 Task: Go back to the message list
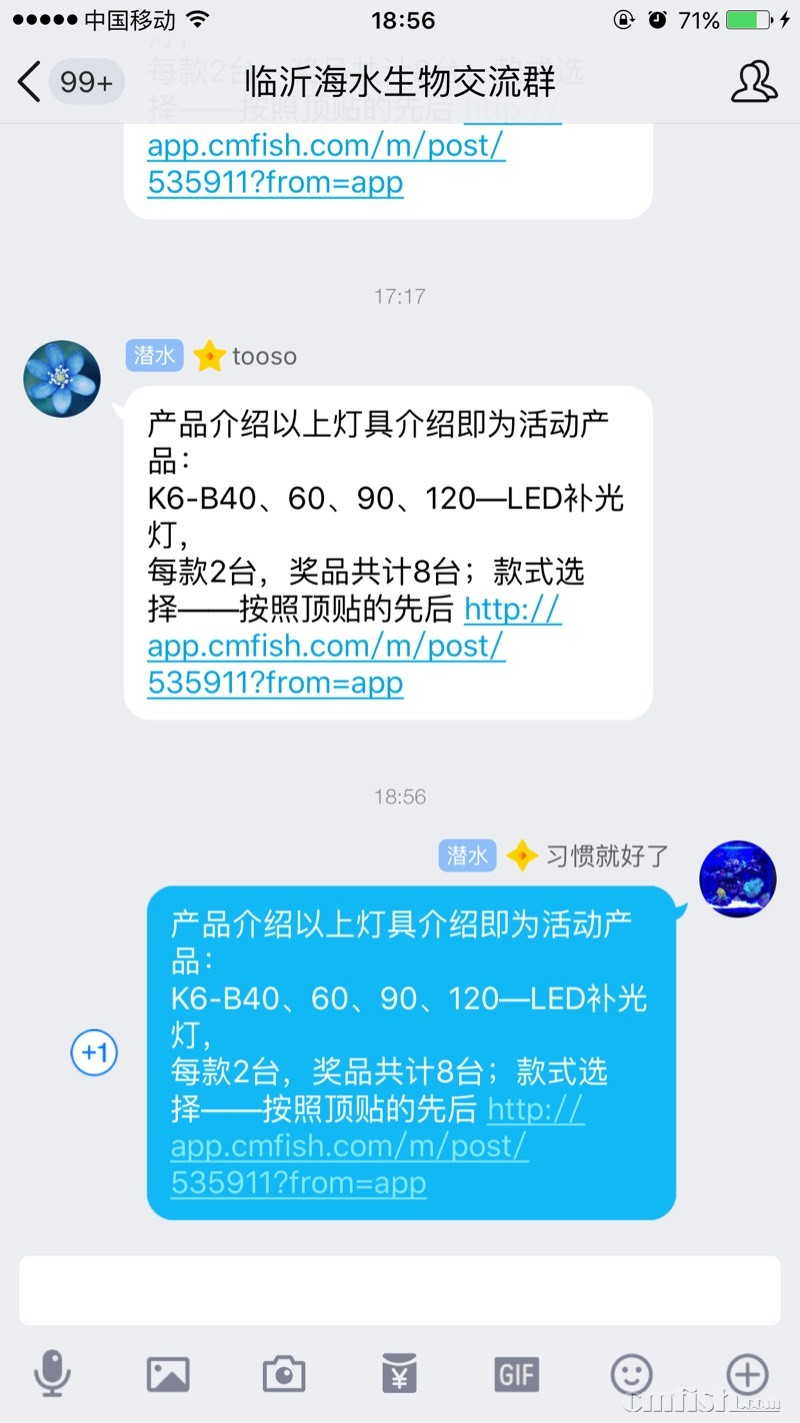pyautogui.click(x=30, y=82)
